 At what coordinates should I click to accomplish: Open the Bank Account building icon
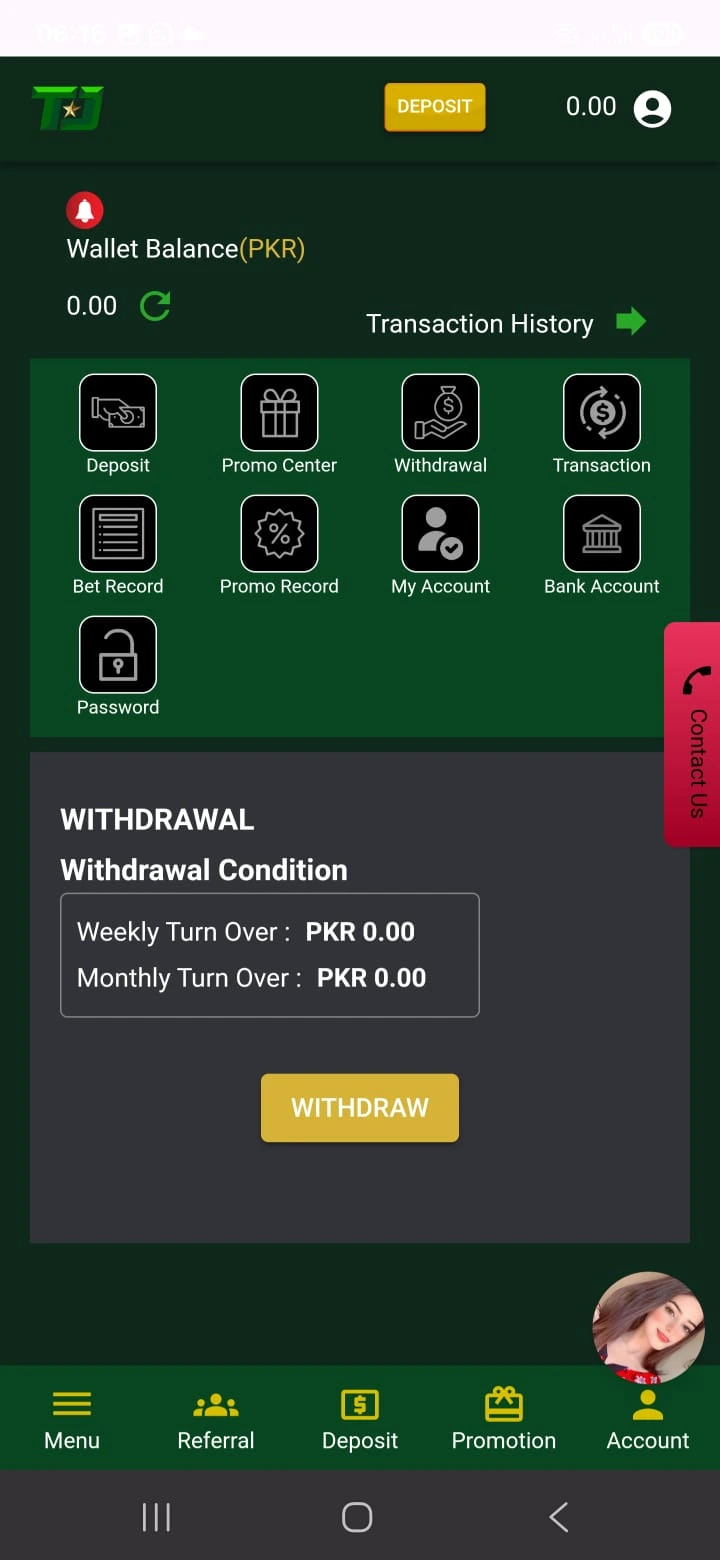[601, 533]
